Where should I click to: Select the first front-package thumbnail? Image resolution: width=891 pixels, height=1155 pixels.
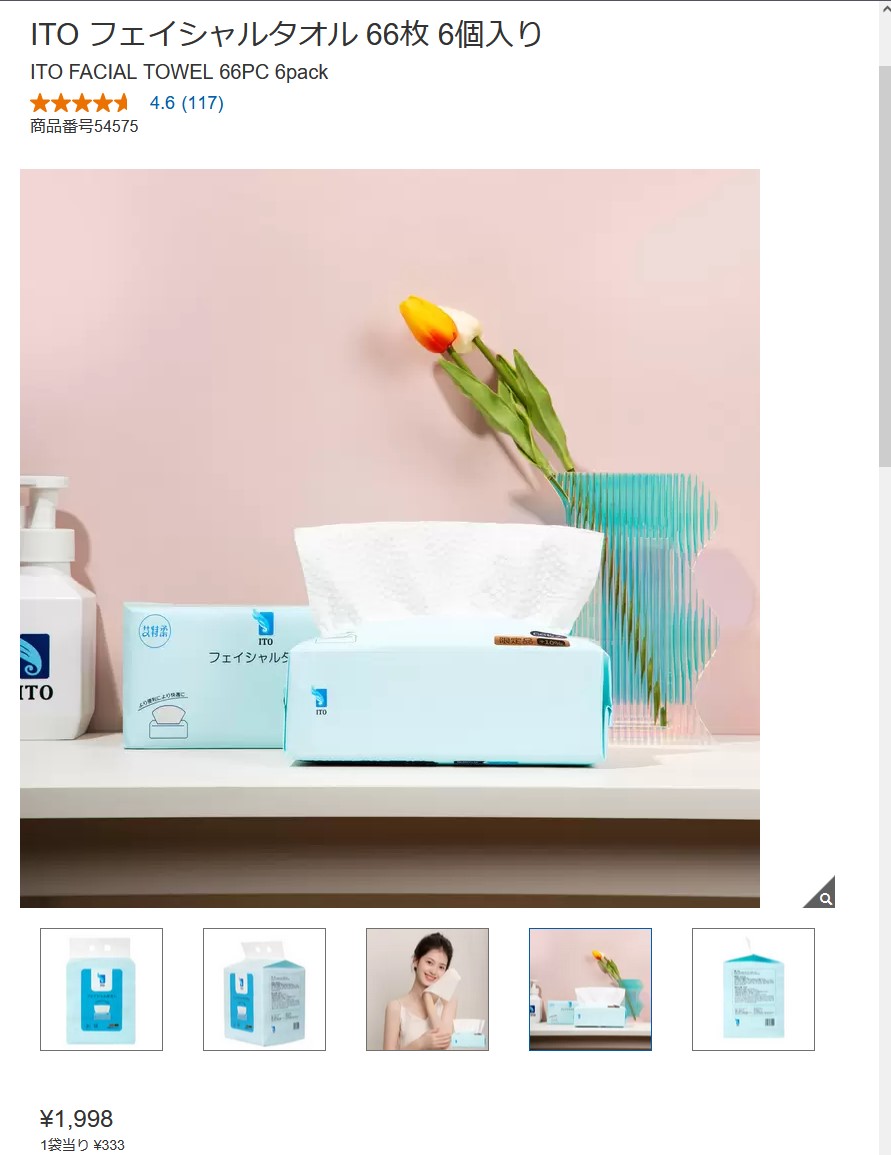pos(101,989)
